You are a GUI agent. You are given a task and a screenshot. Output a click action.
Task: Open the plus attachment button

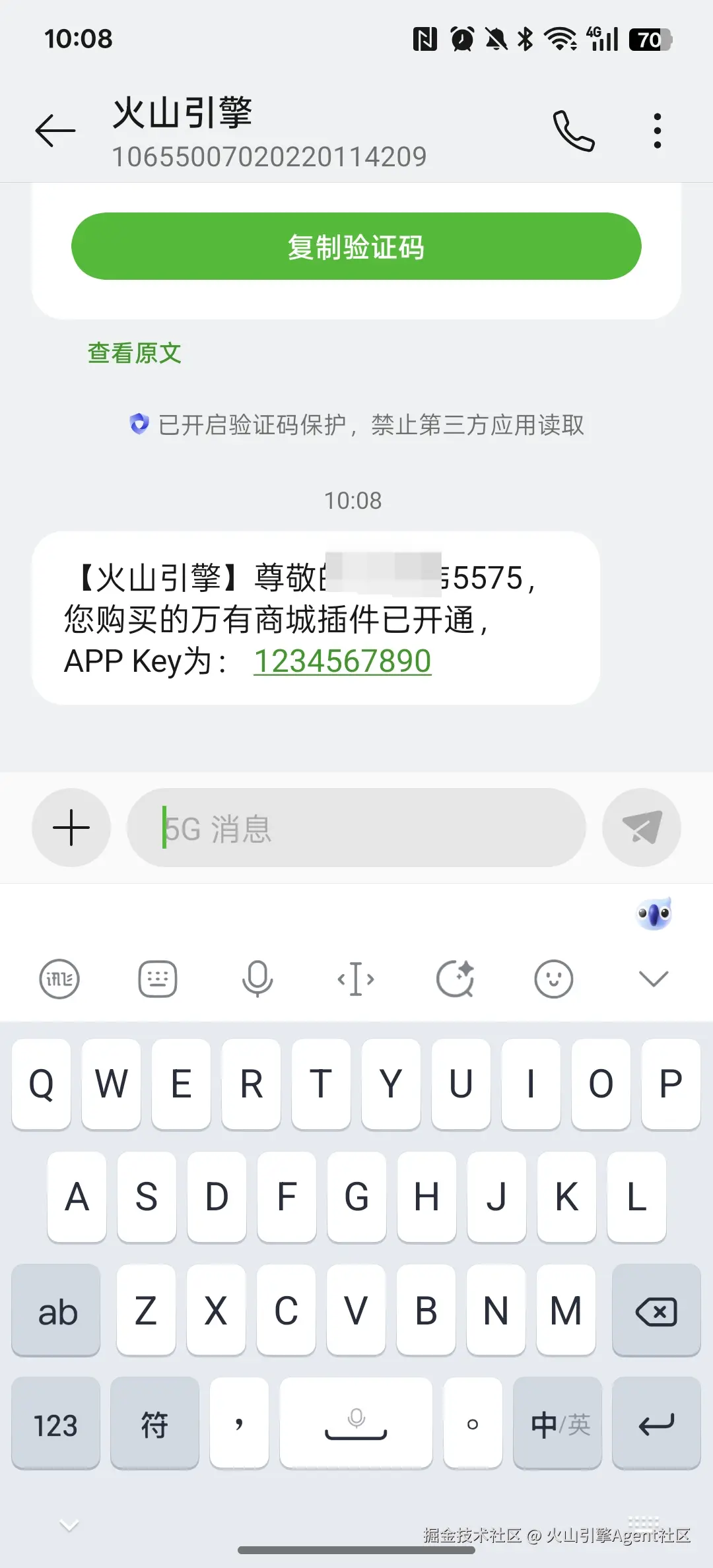coord(71,828)
